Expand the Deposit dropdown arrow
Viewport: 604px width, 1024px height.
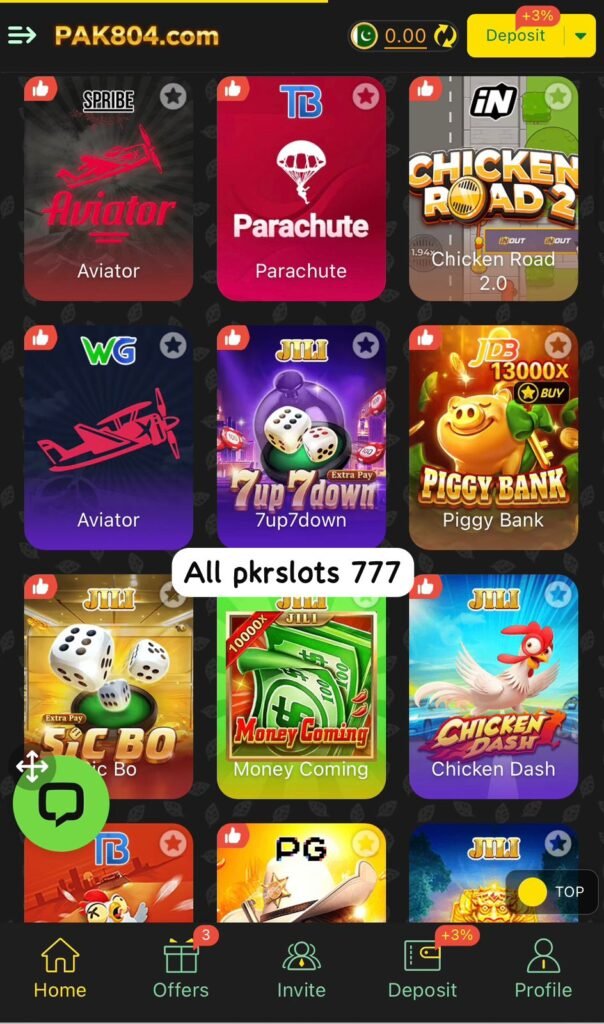click(581, 36)
